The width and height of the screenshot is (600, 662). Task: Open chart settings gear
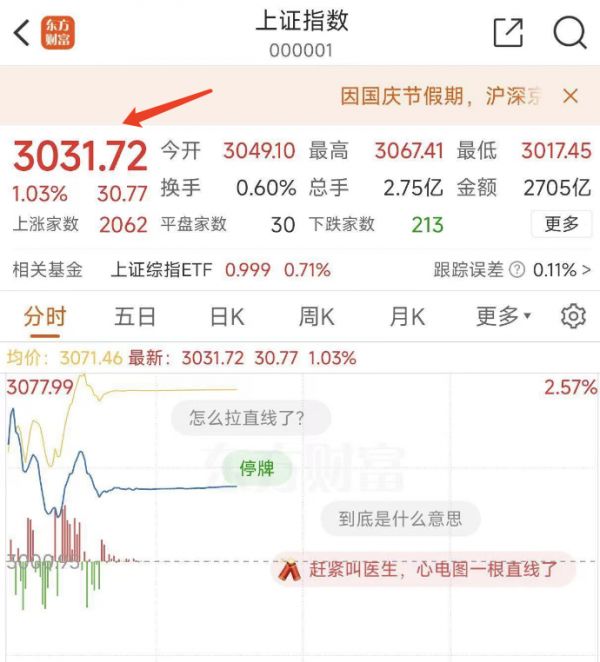coord(573,317)
